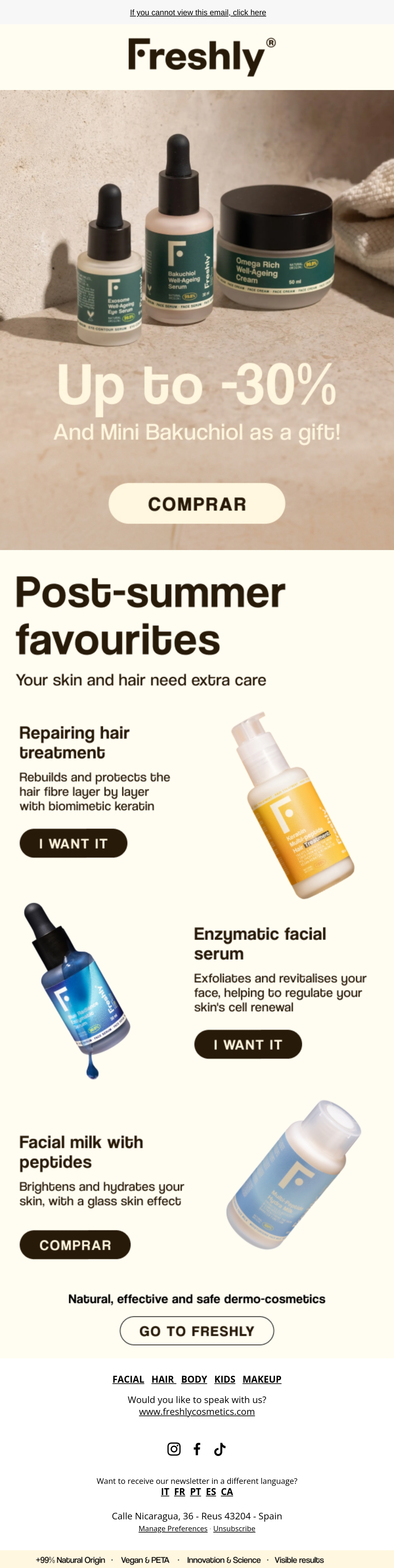
Task: Open the BODY category link
Action: pyautogui.click(x=194, y=1379)
